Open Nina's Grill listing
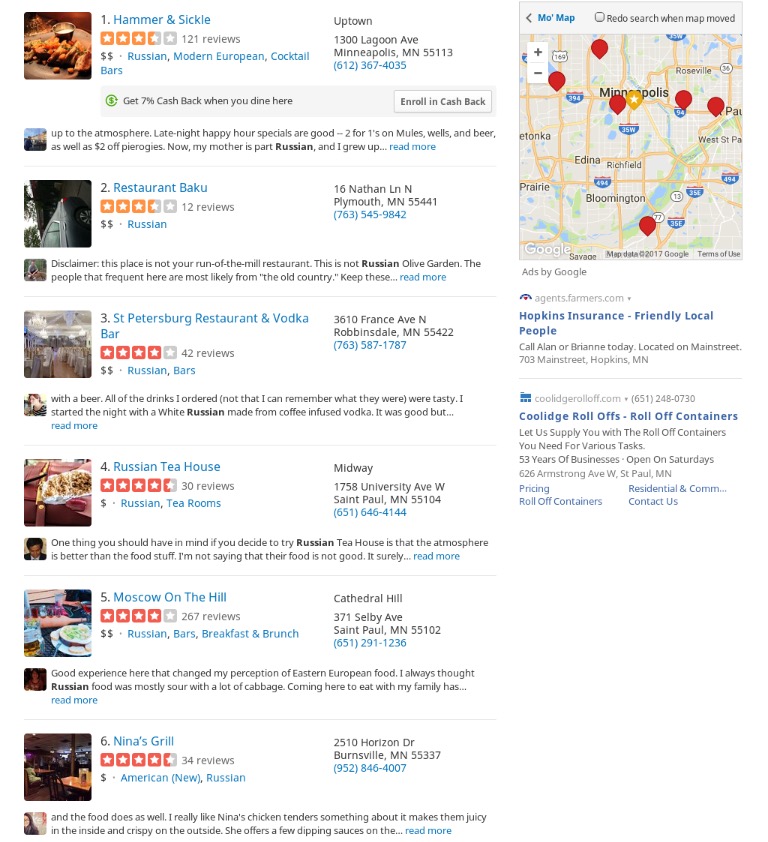This screenshot has height=842, width=768. pos(143,742)
